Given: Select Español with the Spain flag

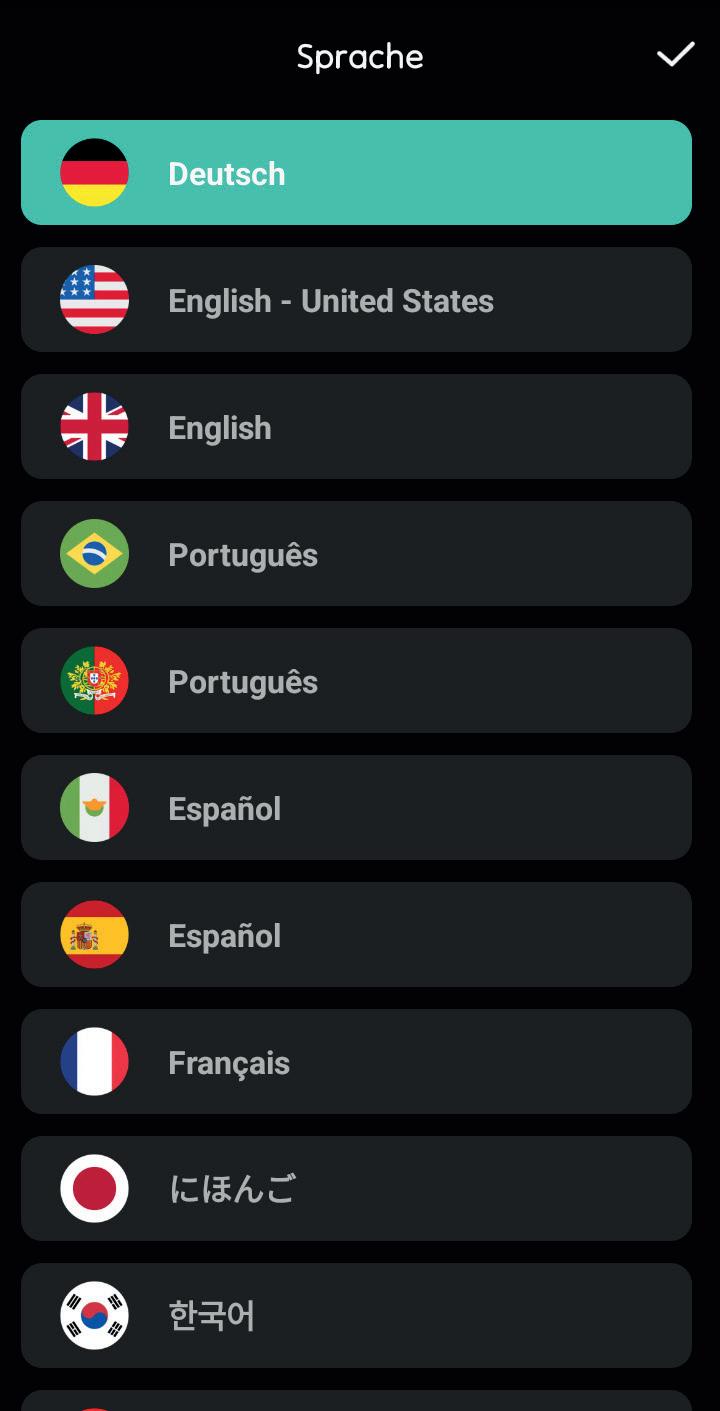Looking at the screenshot, I should pyautogui.click(x=356, y=935).
